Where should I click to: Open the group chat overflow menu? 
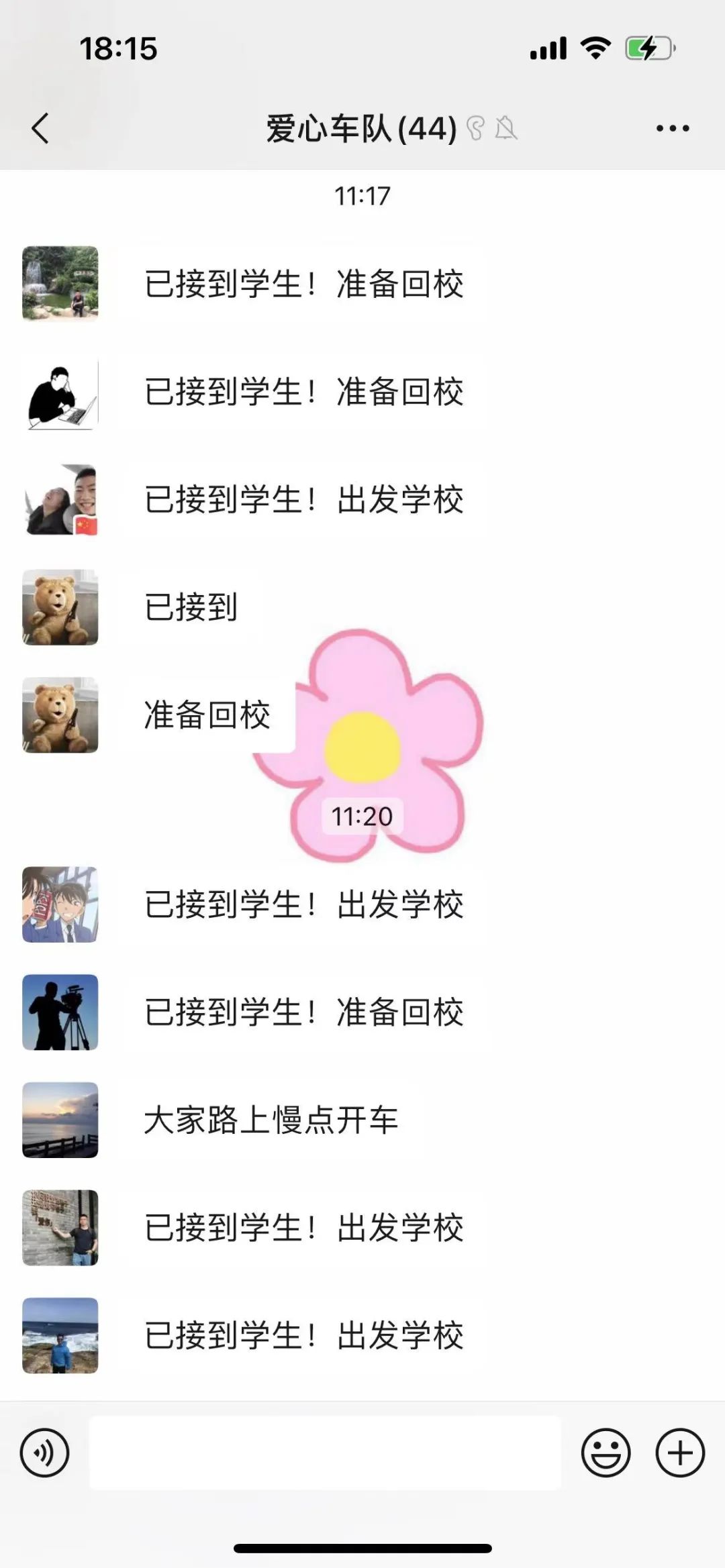click(673, 128)
